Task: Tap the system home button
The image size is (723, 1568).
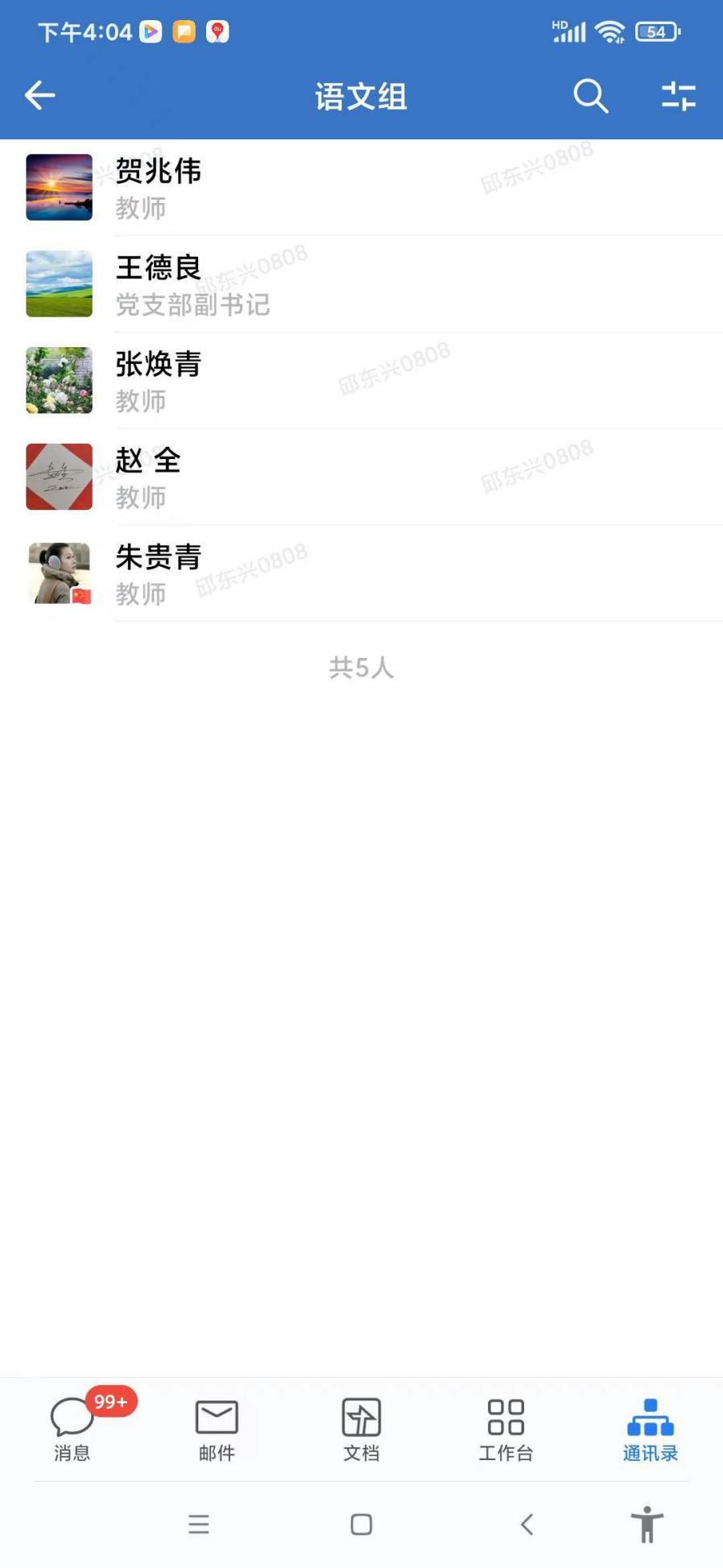Action: point(361,1524)
